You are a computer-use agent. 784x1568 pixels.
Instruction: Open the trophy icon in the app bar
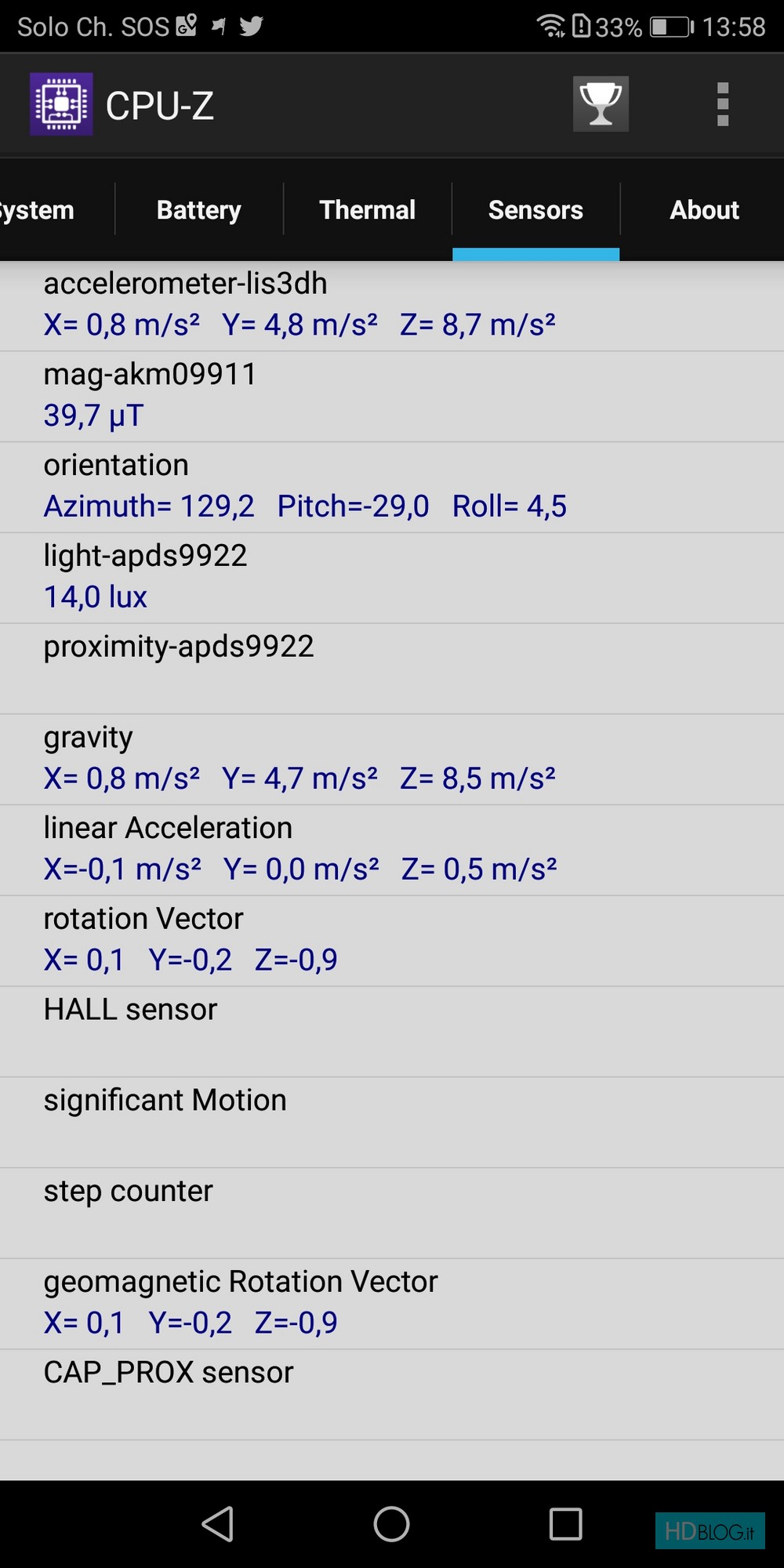(601, 104)
